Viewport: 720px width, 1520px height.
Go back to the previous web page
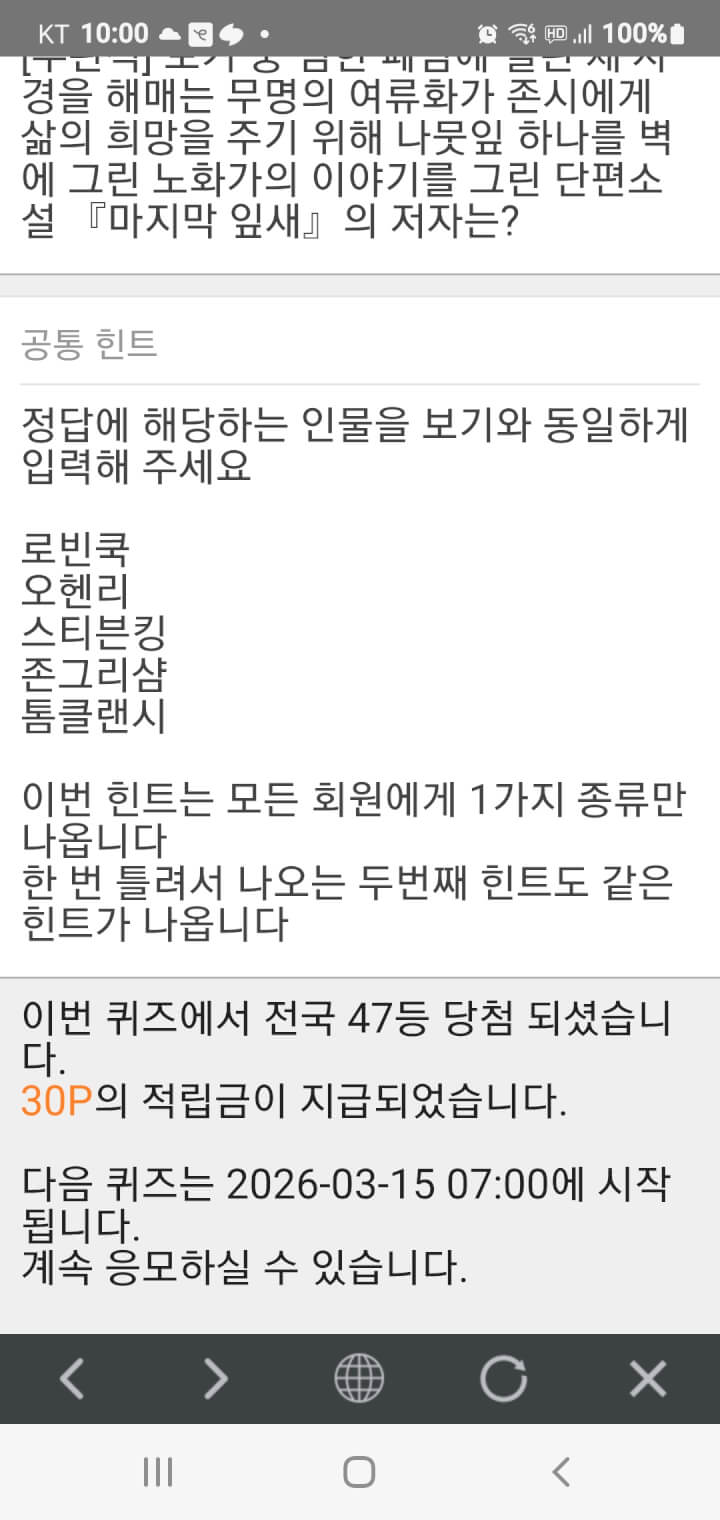tap(71, 1380)
